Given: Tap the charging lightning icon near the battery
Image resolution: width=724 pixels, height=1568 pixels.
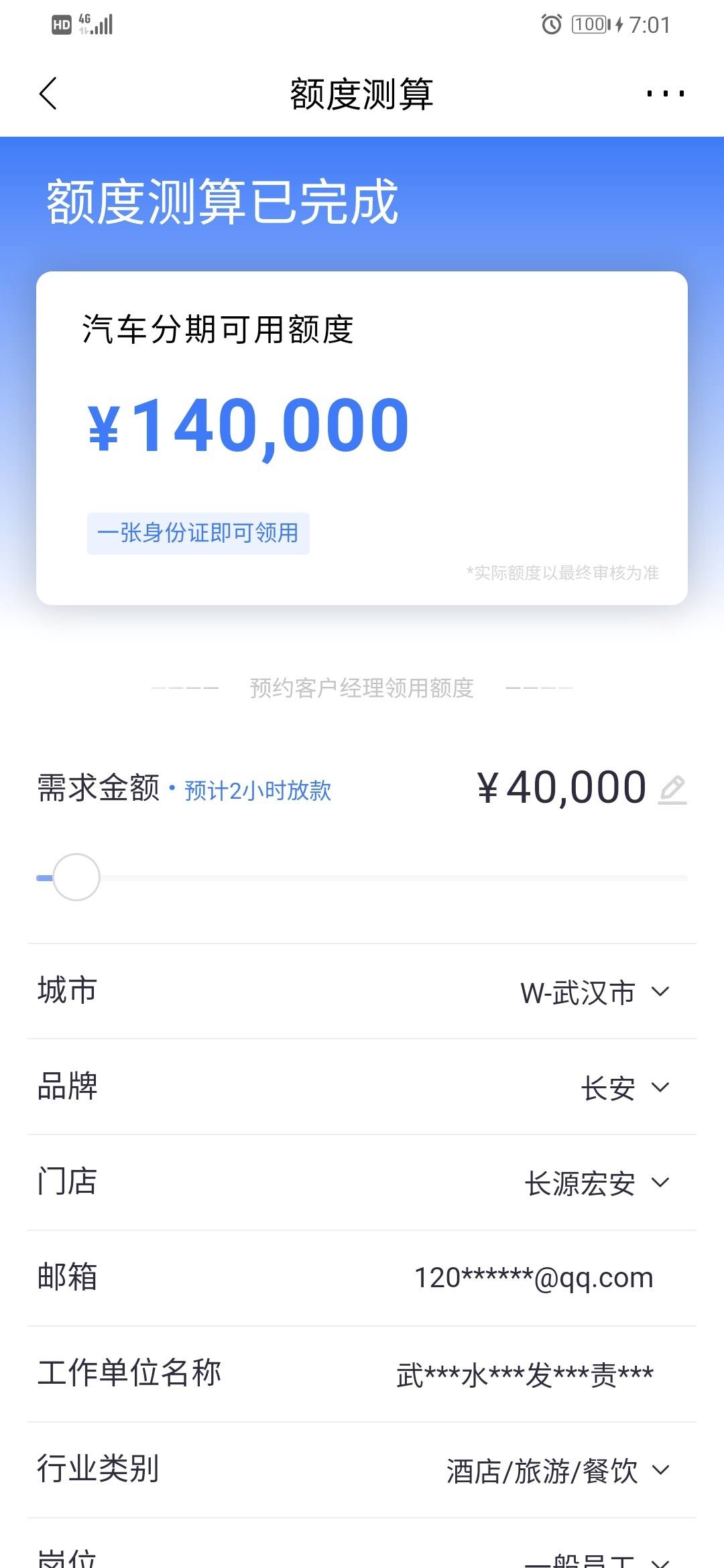Looking at the screenshot, I should pyautogui.click(x=617, y=25).
